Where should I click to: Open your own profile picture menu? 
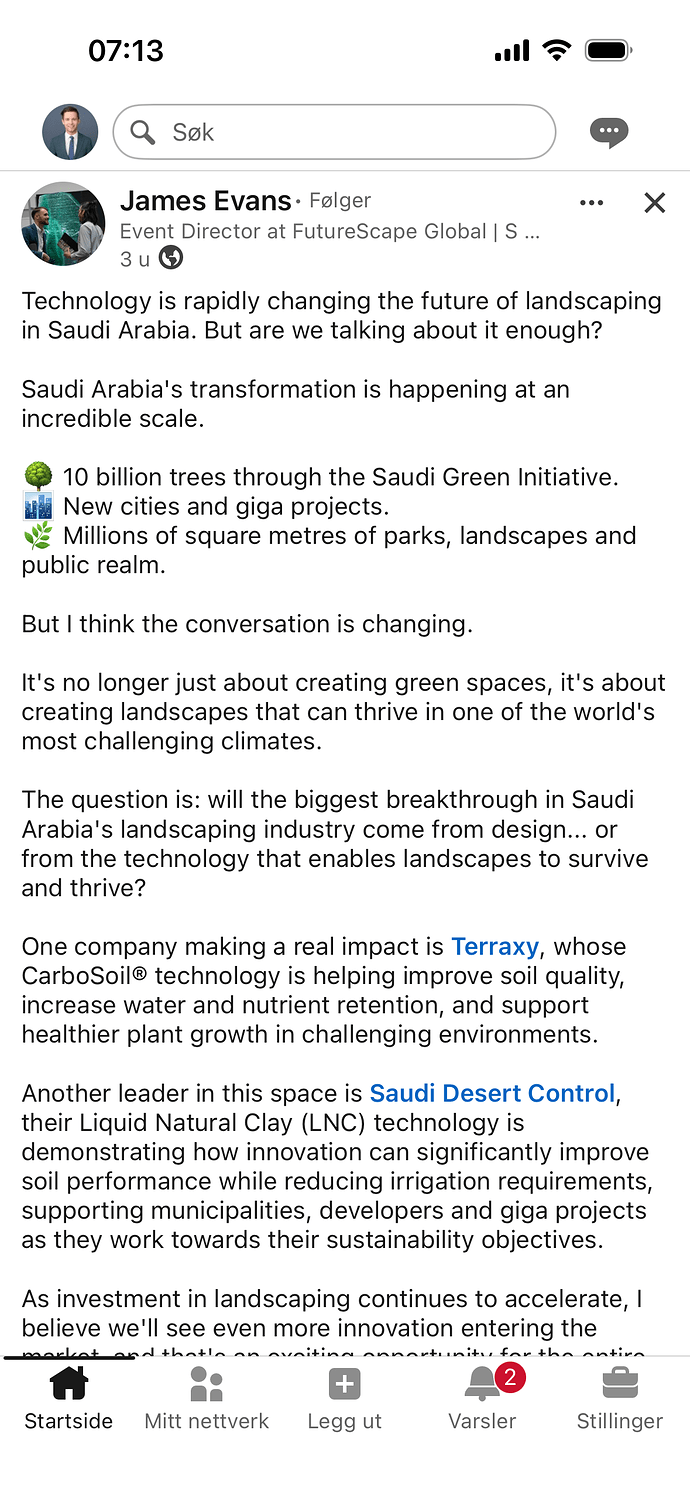[70, 132]
